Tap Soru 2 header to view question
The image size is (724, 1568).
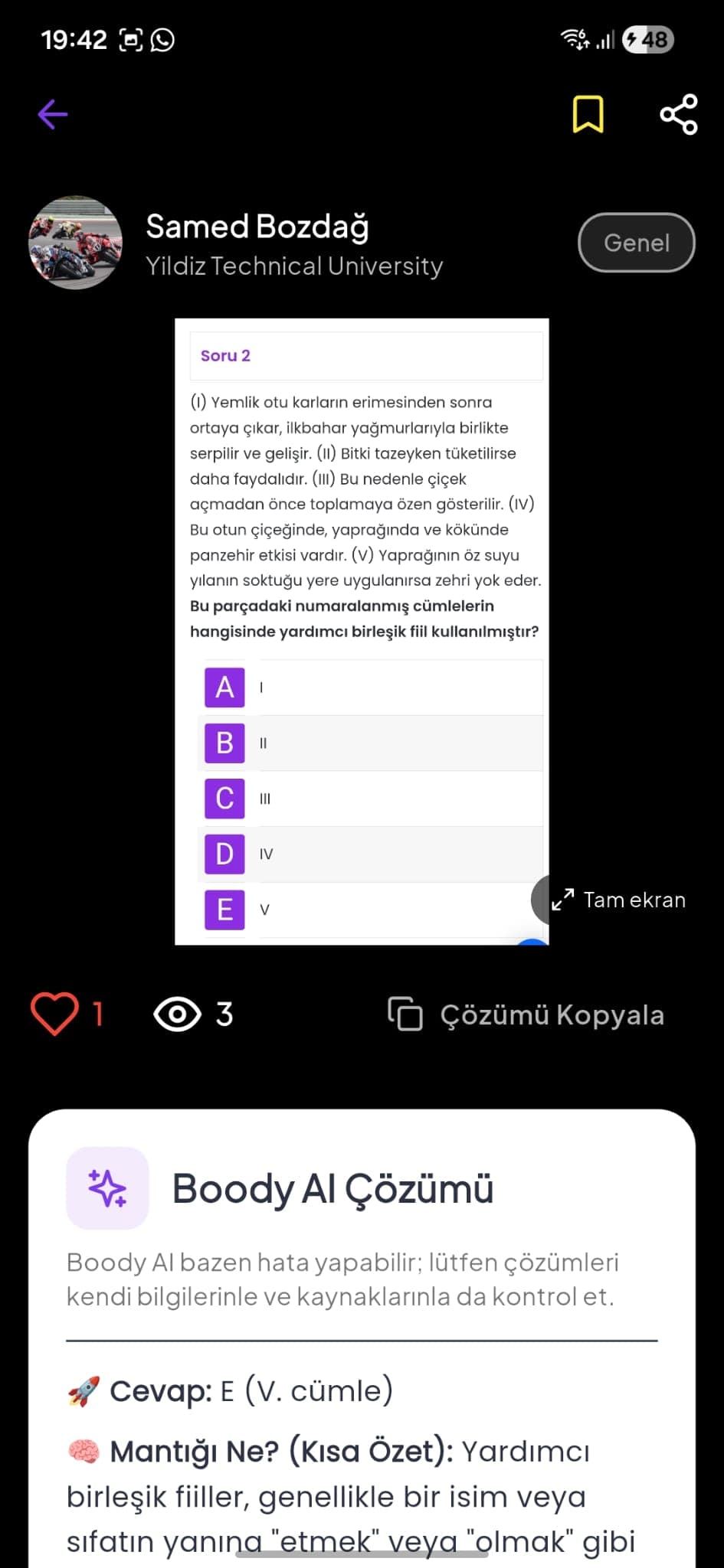point(225,355)
